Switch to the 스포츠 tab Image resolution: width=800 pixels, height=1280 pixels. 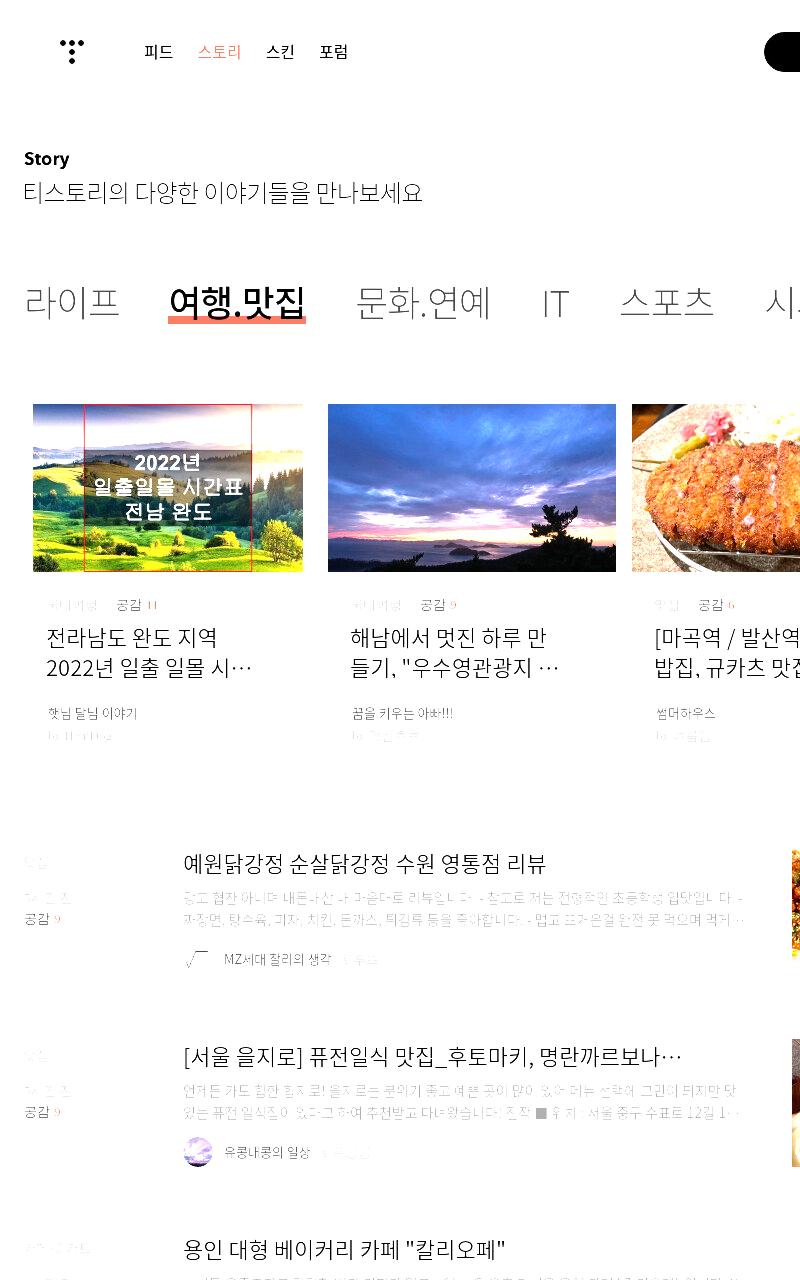coord(667,302)
